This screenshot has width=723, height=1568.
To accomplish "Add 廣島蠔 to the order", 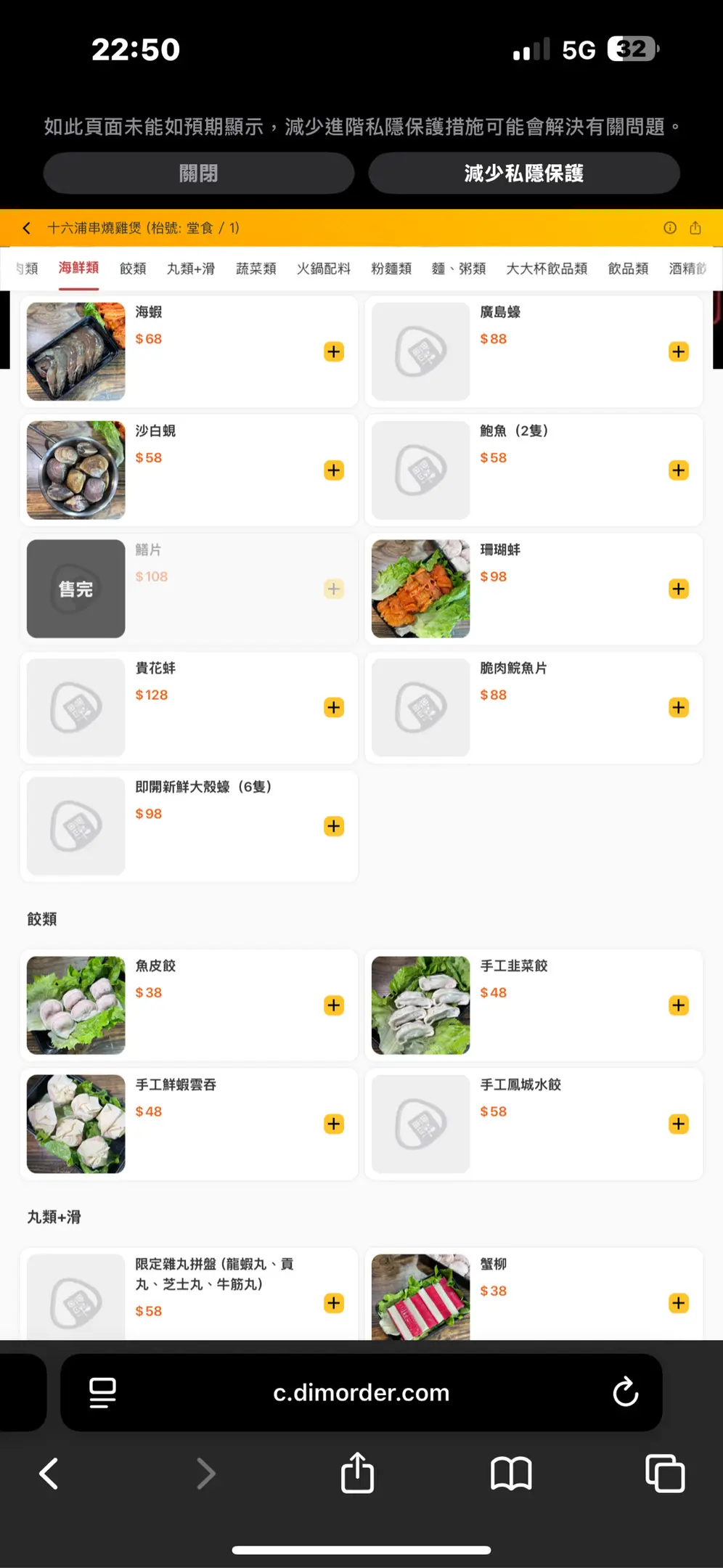I will pyautogui.click(x=679, y=352).
